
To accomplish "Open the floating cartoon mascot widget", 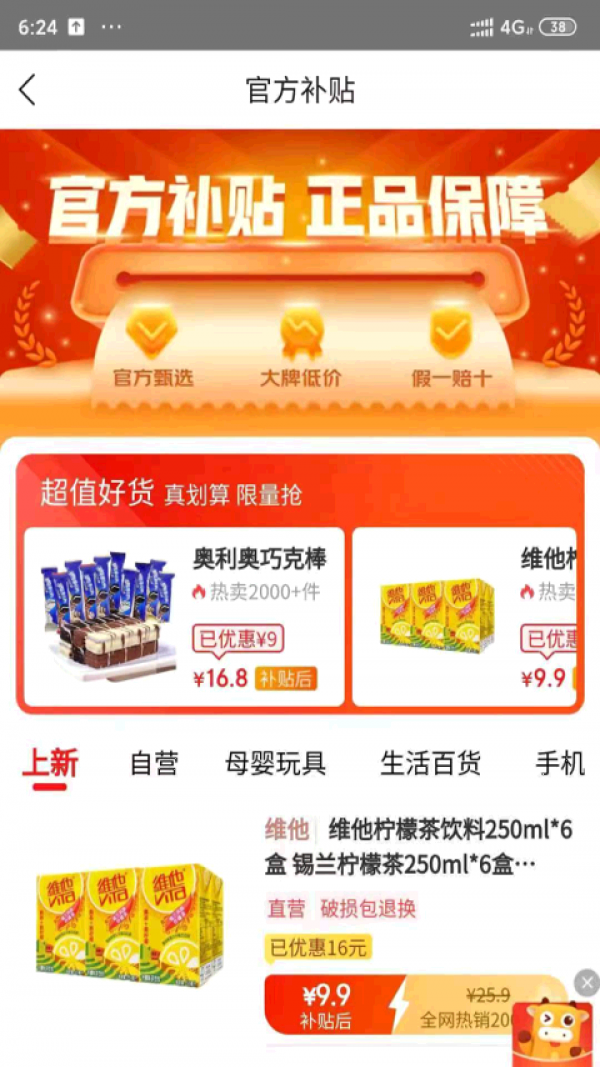I will (554, 1030).
